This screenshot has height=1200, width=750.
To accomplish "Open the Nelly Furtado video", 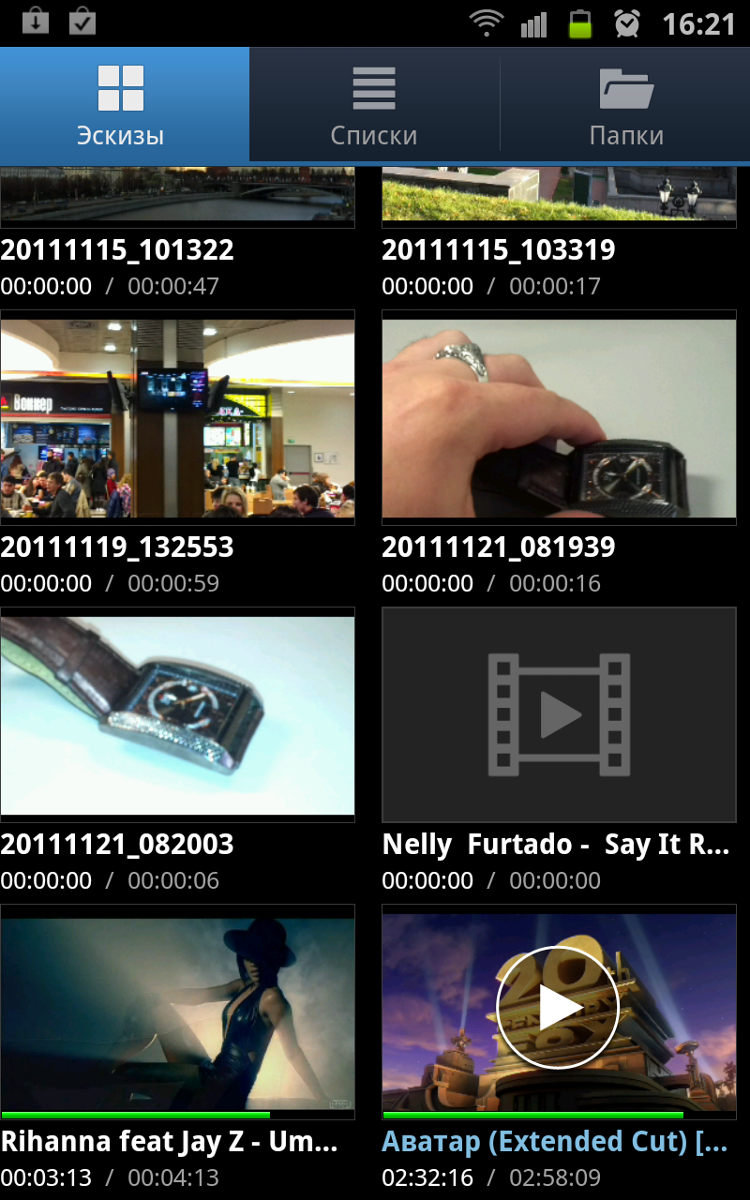I will (x=559, y=716).
